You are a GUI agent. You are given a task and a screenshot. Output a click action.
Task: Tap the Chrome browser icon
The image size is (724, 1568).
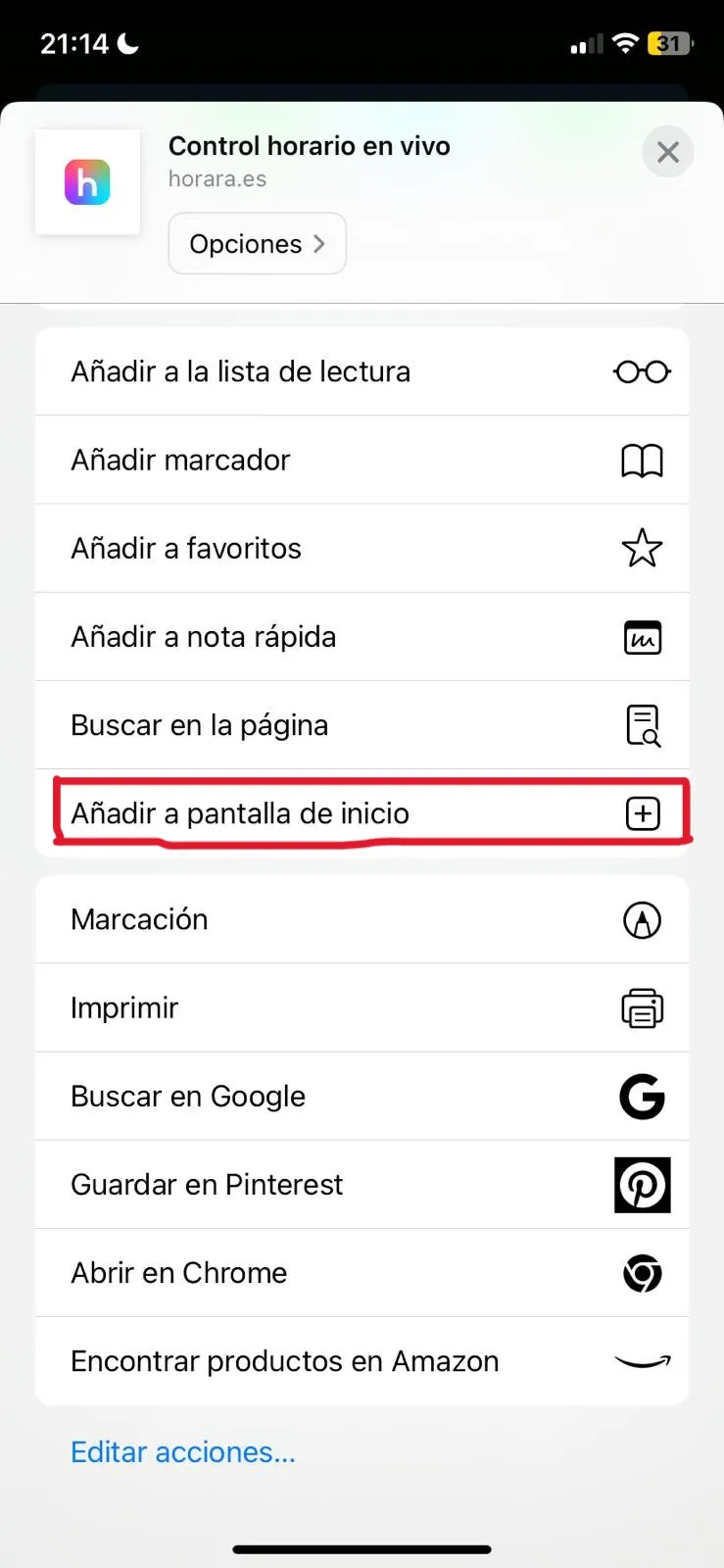(x=642, y=1273)
